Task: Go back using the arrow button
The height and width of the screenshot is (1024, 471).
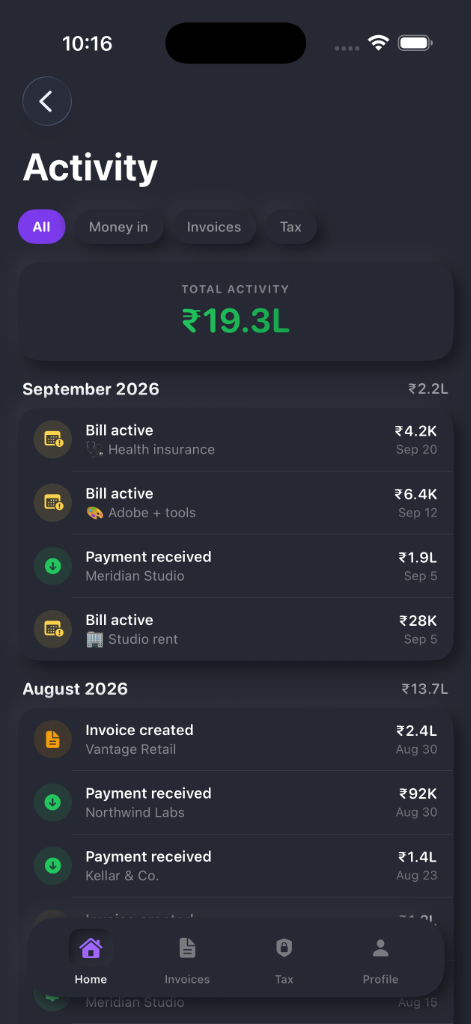Action: 47,101
